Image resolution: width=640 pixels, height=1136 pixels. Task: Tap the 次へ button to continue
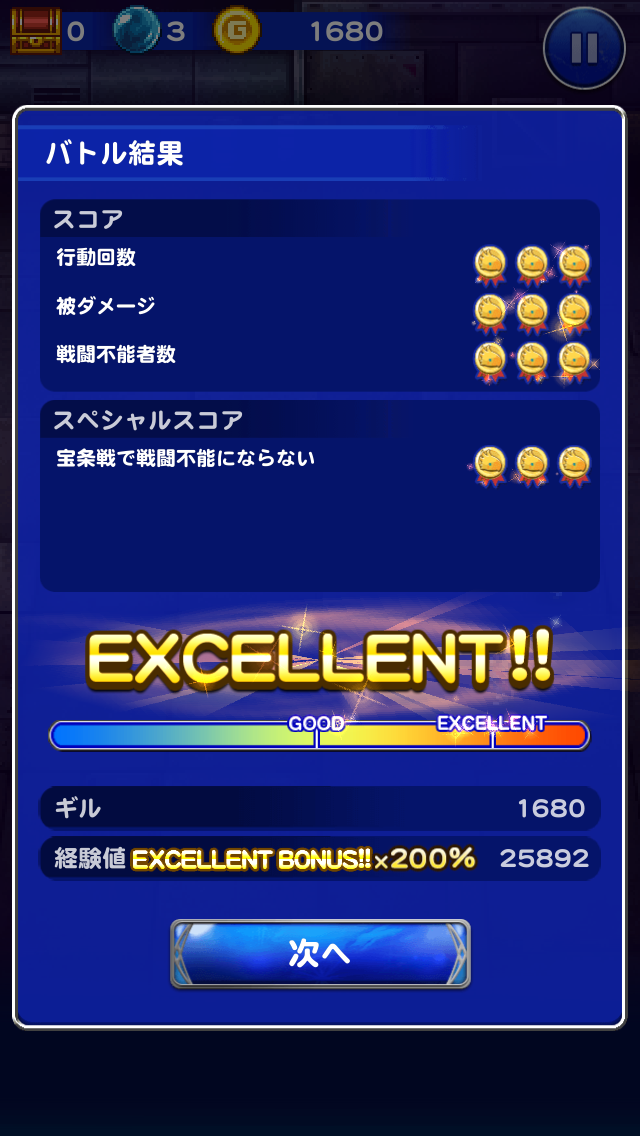click(320, 953)
